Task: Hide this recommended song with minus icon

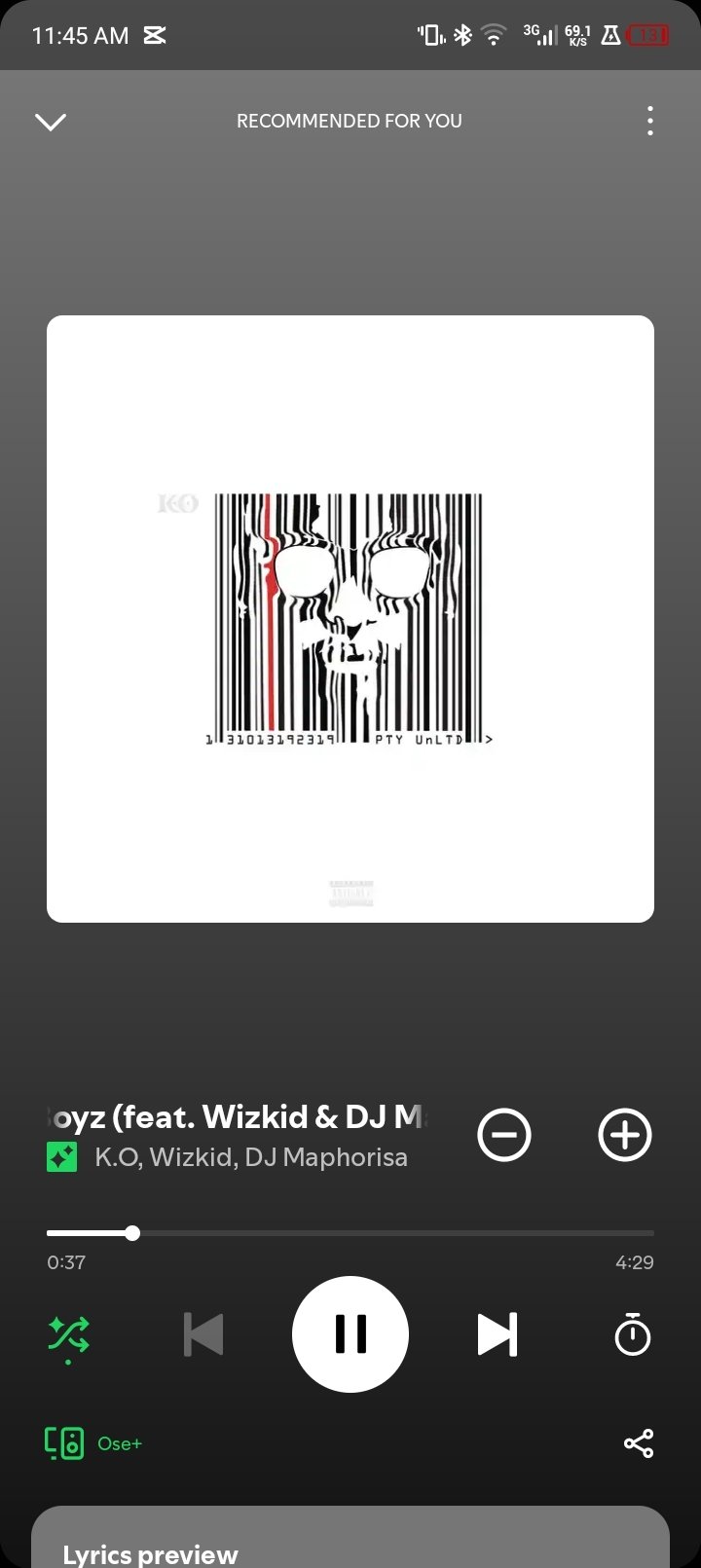Action: [x=504, y=1135]
